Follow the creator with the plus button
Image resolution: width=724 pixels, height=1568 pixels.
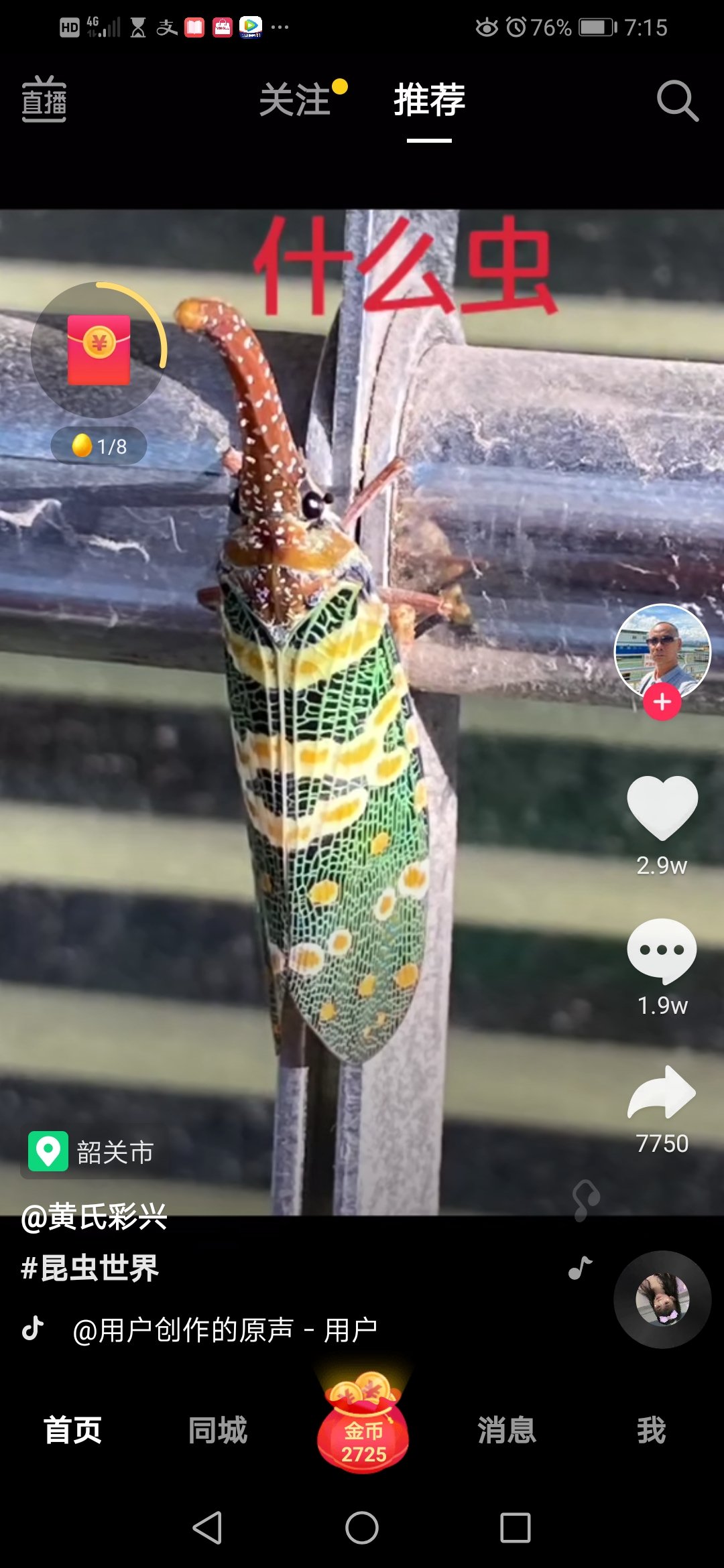click(x=662, y=702)
